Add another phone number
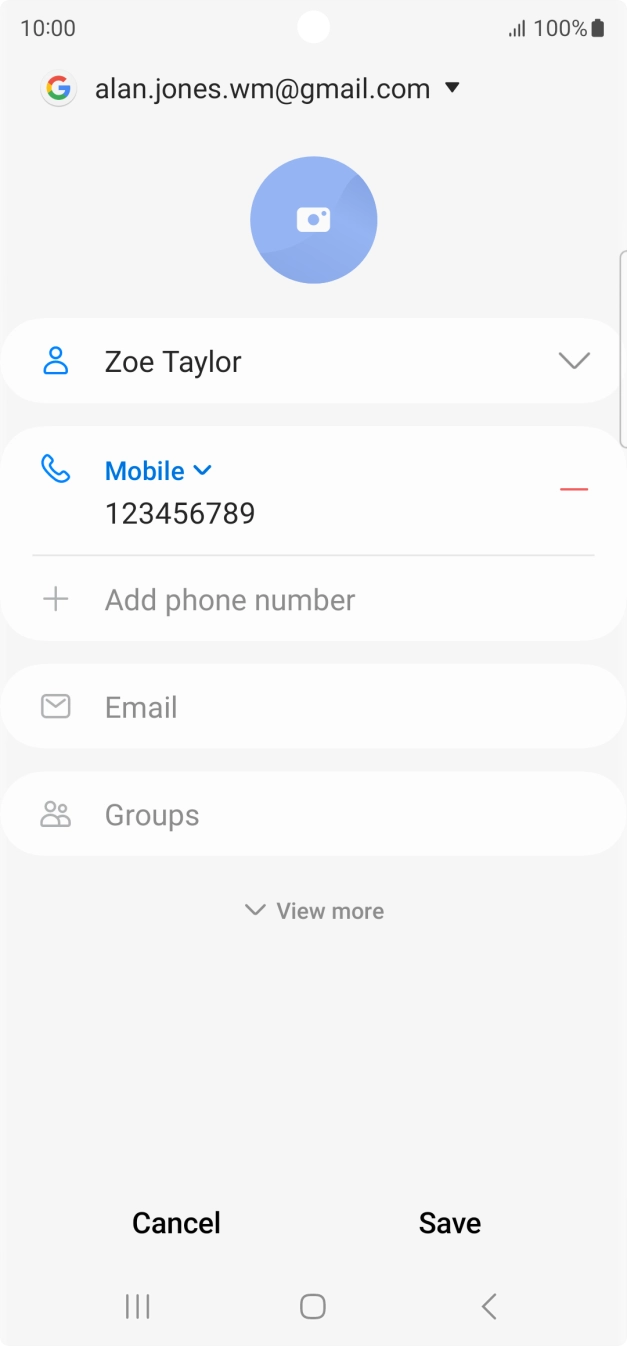627x1346 pixels. pos(230,600)
